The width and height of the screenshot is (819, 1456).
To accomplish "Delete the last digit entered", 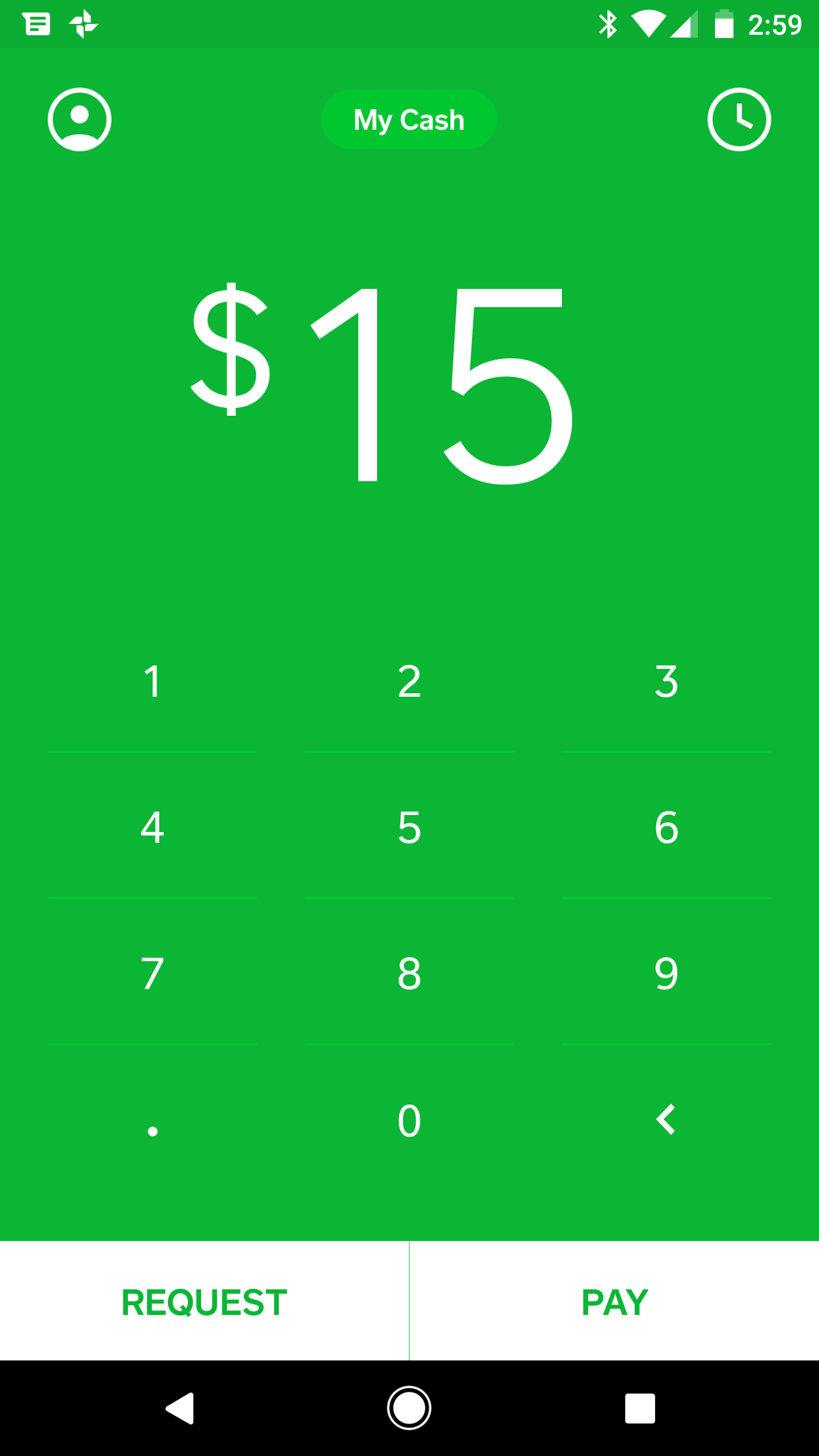I will tap(666, 1120).
